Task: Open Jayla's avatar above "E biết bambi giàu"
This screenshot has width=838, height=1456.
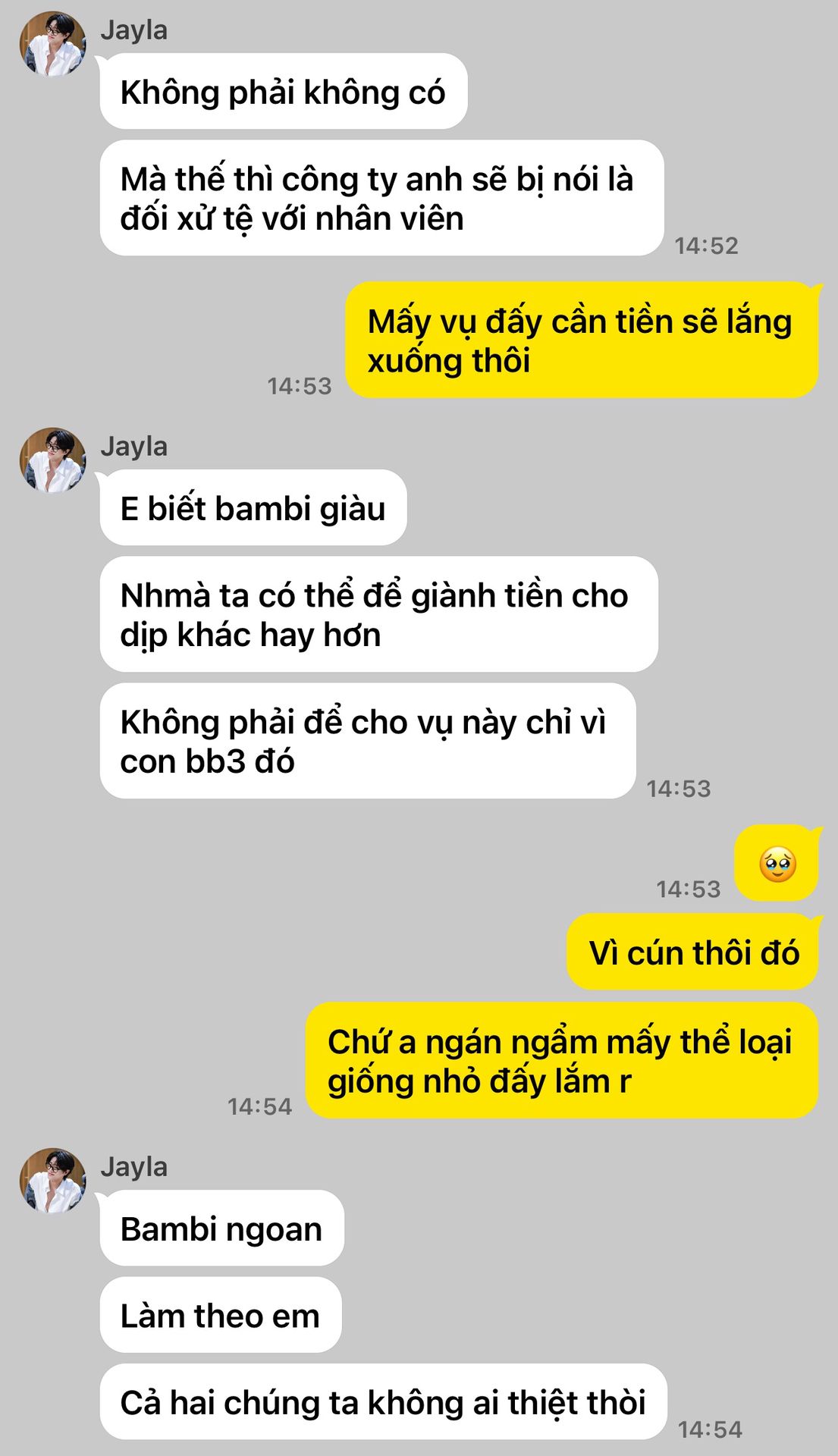Action: (x=53, y=460)
